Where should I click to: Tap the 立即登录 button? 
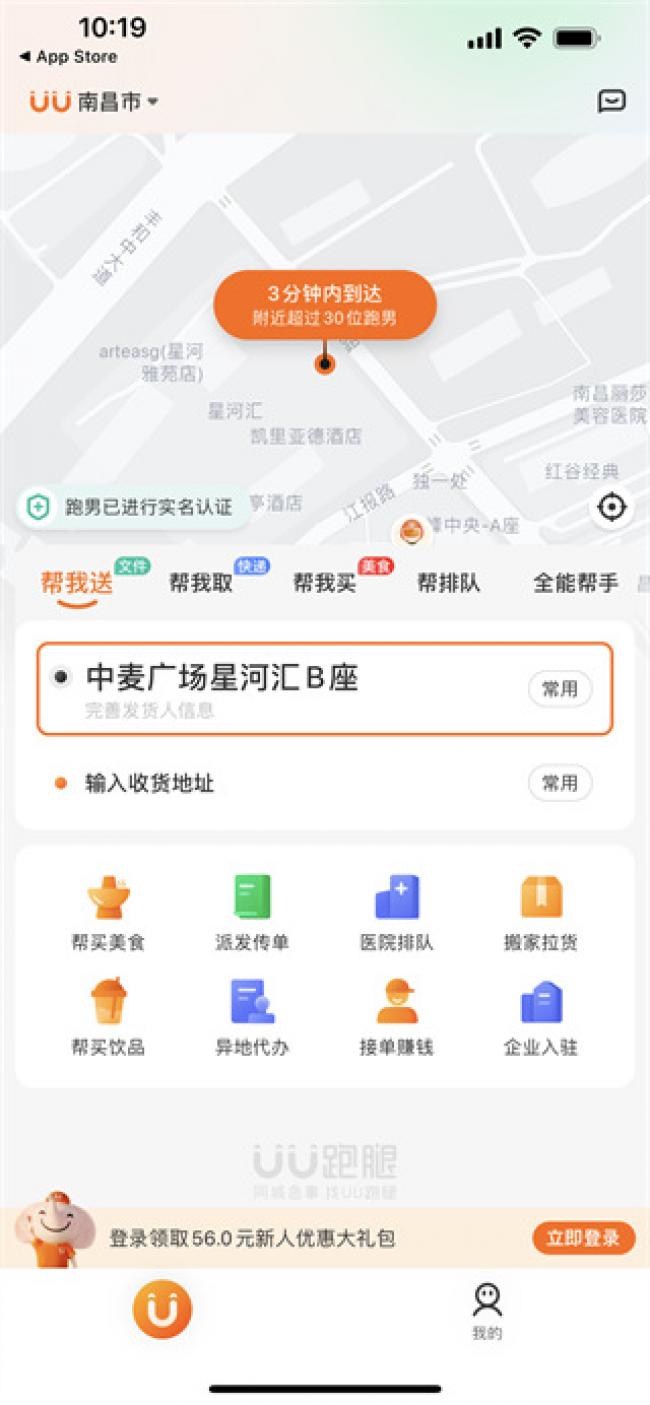point(583,1238)
